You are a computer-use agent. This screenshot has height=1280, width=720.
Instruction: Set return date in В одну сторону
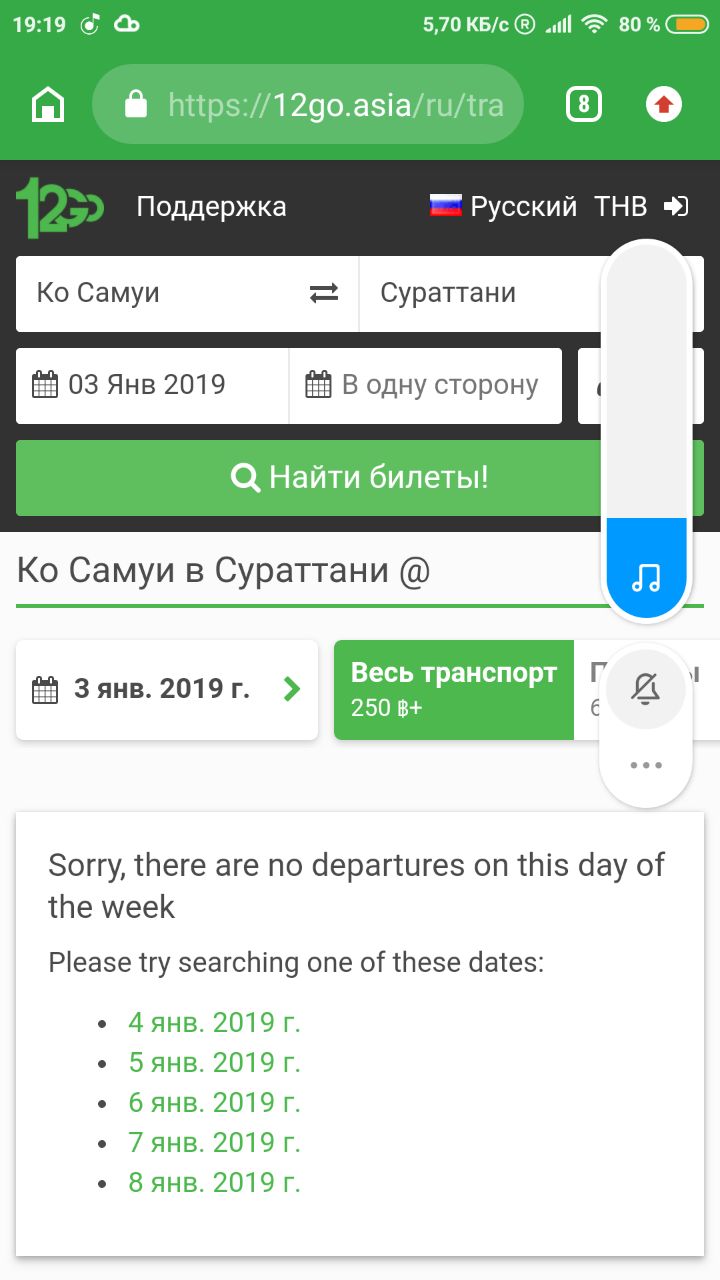(x=426, y=385)
